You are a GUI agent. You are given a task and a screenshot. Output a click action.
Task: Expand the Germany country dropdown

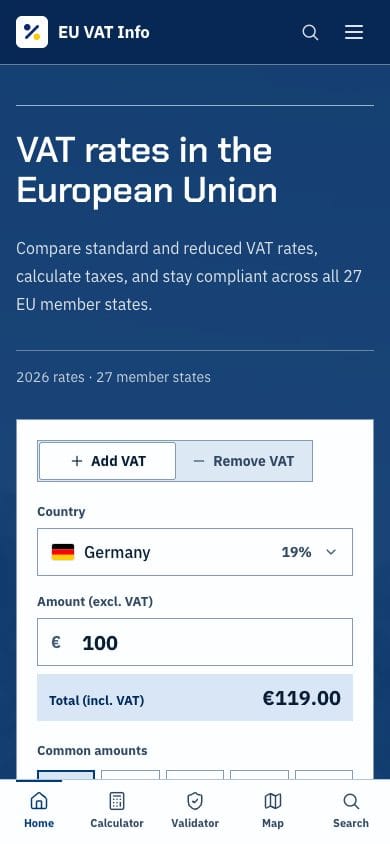click(x=195, y=552)
